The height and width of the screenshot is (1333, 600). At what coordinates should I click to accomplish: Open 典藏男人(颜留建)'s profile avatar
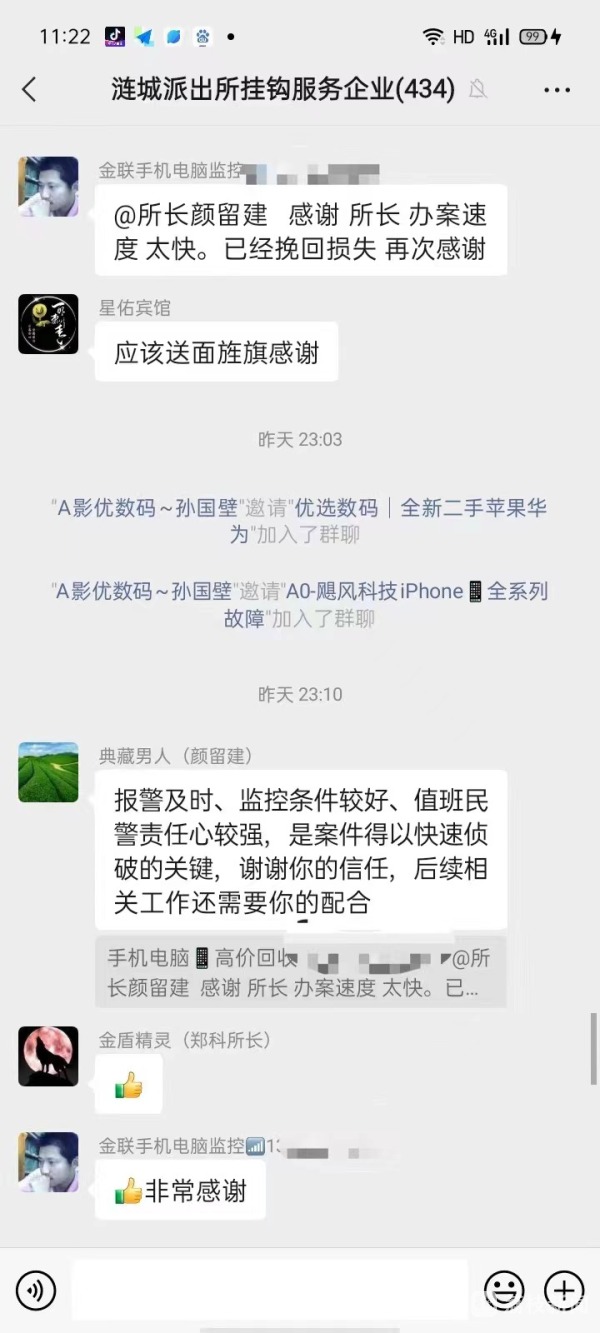point(48,771)
